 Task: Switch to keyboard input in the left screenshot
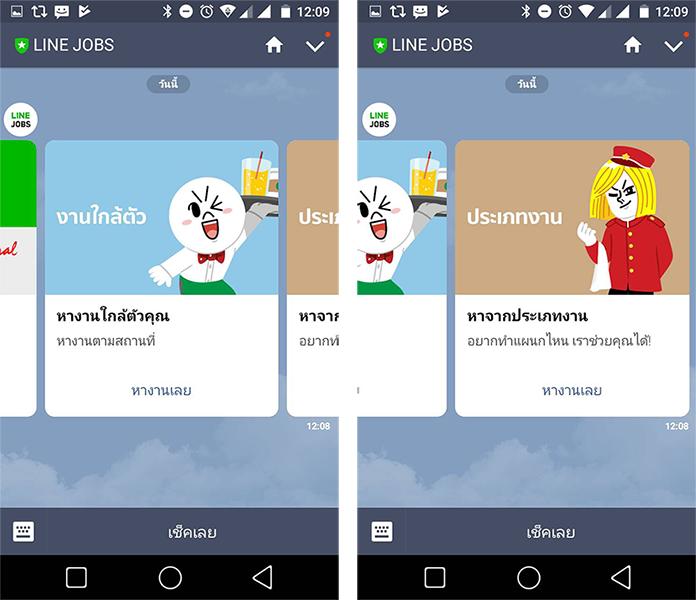pyautogui.click(x=23, y=532)
